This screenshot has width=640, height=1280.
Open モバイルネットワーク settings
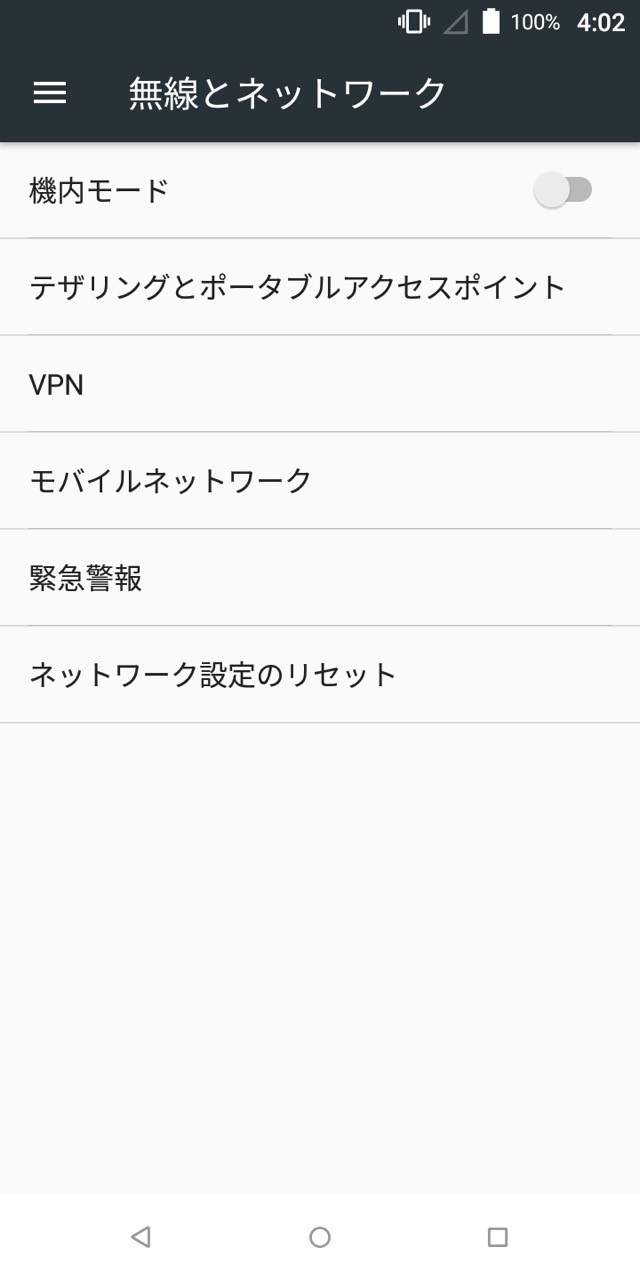point(320,481)
